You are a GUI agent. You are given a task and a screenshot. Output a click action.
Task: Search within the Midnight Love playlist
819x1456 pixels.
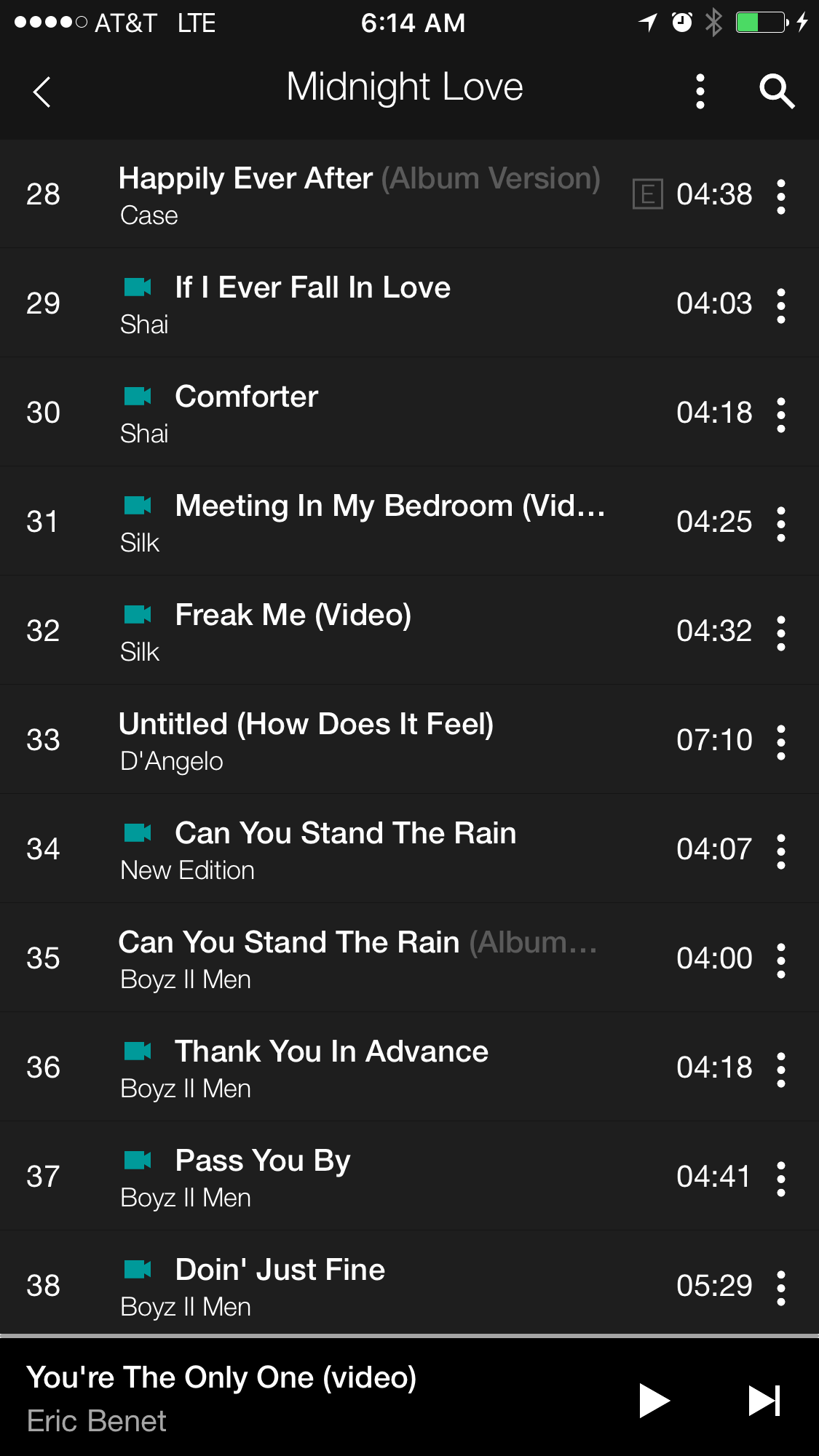(776, 92)
